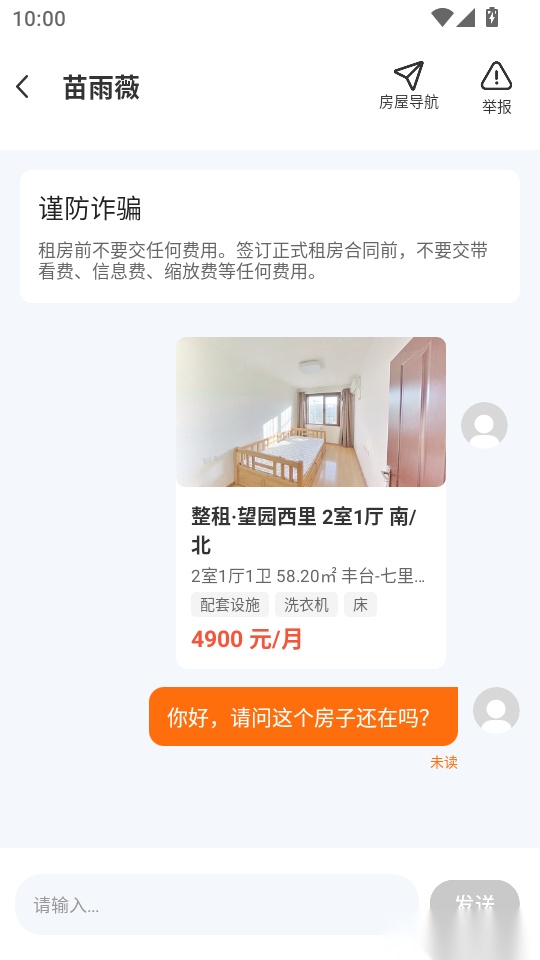Tap the 发送 send button
This screenshot has height=960, width=540.
(x=474, y=904)
